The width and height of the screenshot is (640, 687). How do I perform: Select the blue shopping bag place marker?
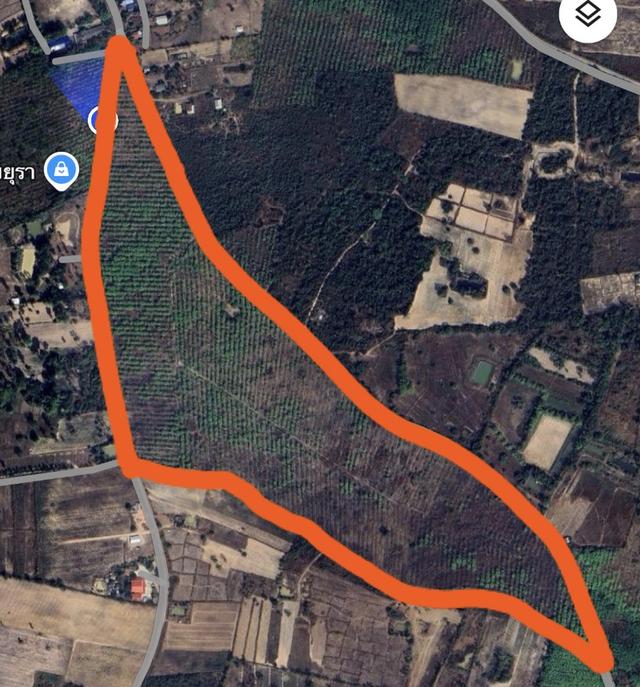coord(62,167)
